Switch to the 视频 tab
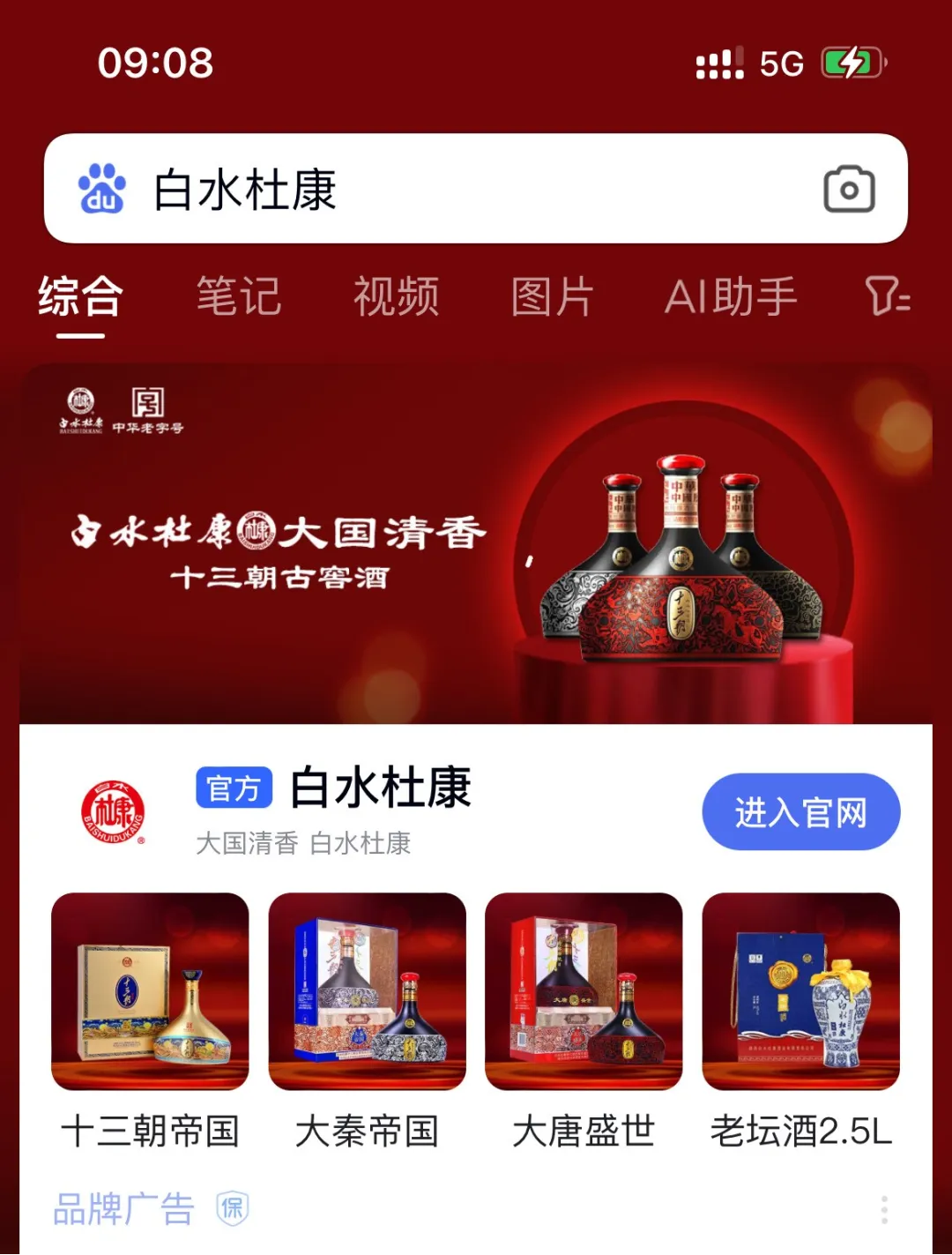 pyautogui.click(x=397, y=297)
